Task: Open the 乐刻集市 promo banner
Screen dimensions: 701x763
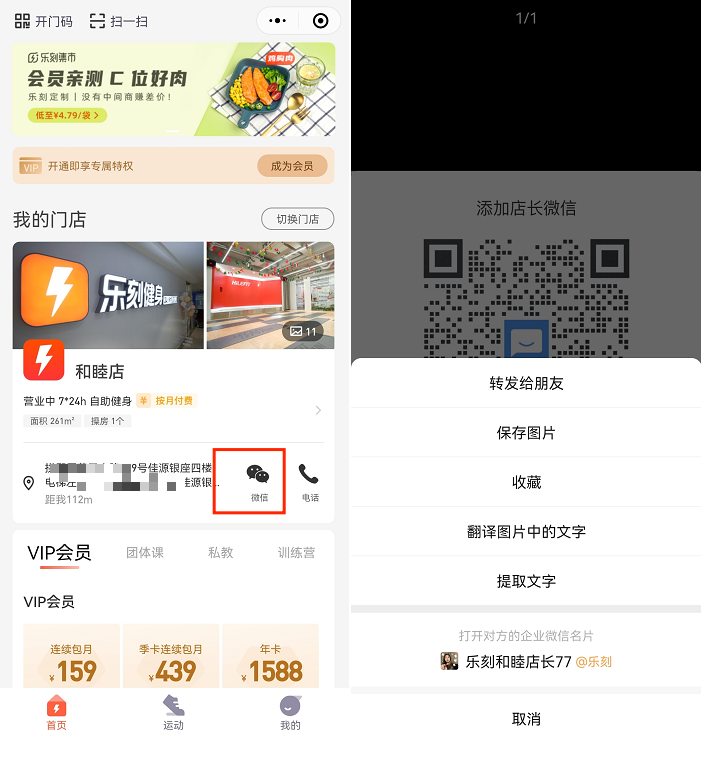Action: tap(173, 89)
